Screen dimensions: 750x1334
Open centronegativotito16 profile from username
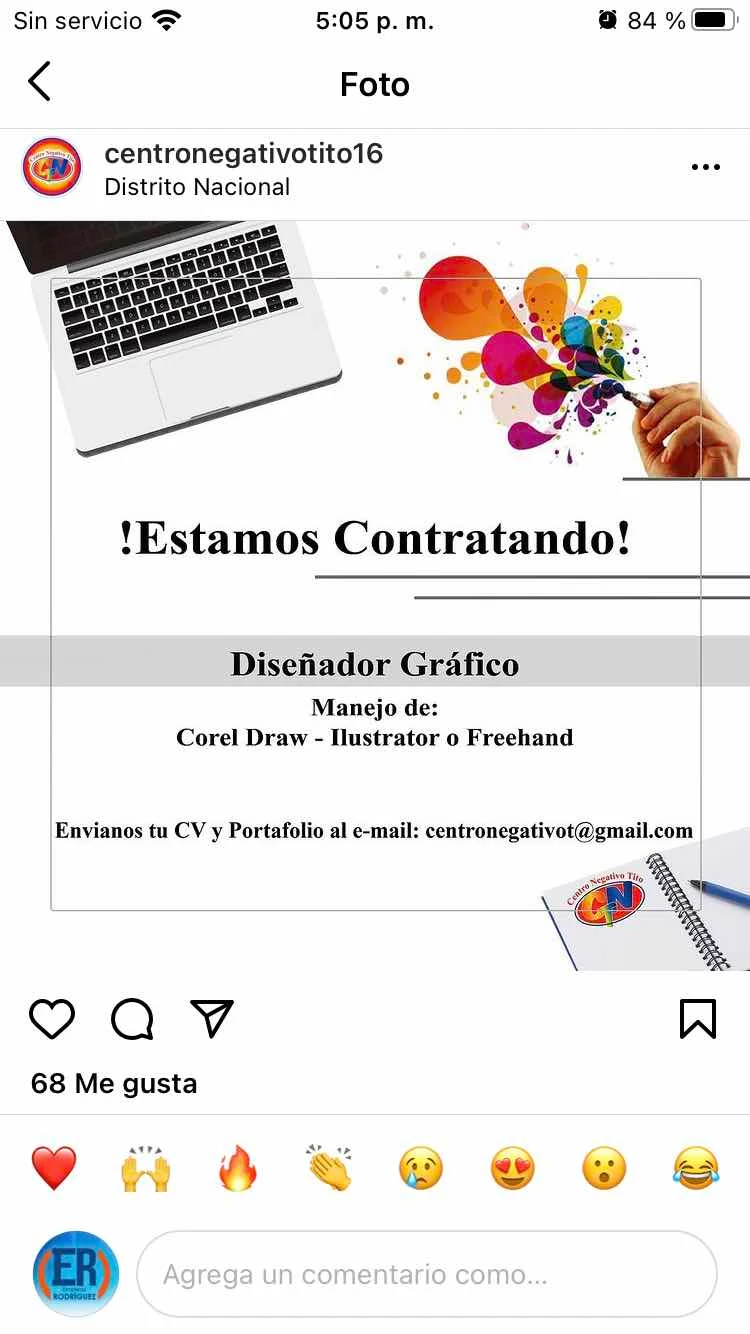[x=243, y=154]
